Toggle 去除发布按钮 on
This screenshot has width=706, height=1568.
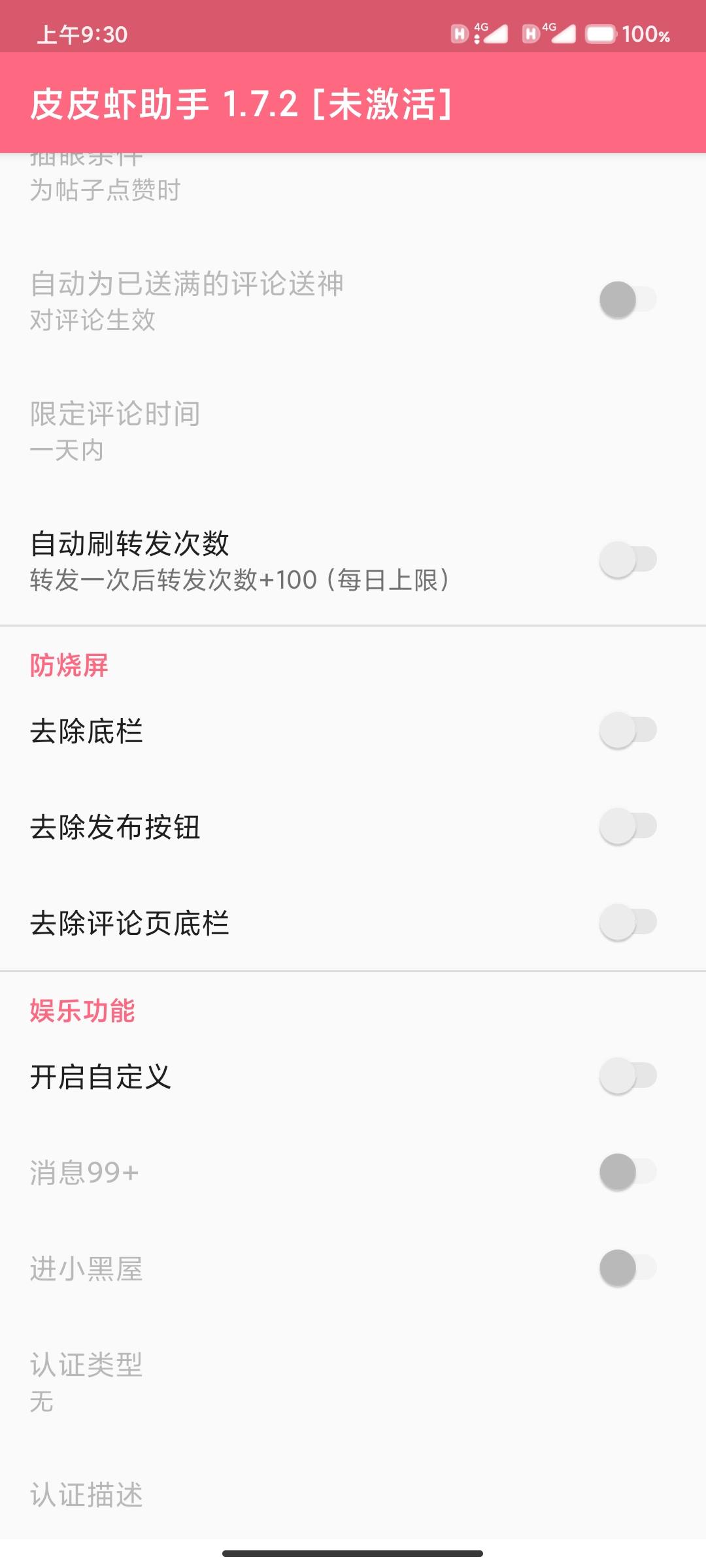pos(628,826)
